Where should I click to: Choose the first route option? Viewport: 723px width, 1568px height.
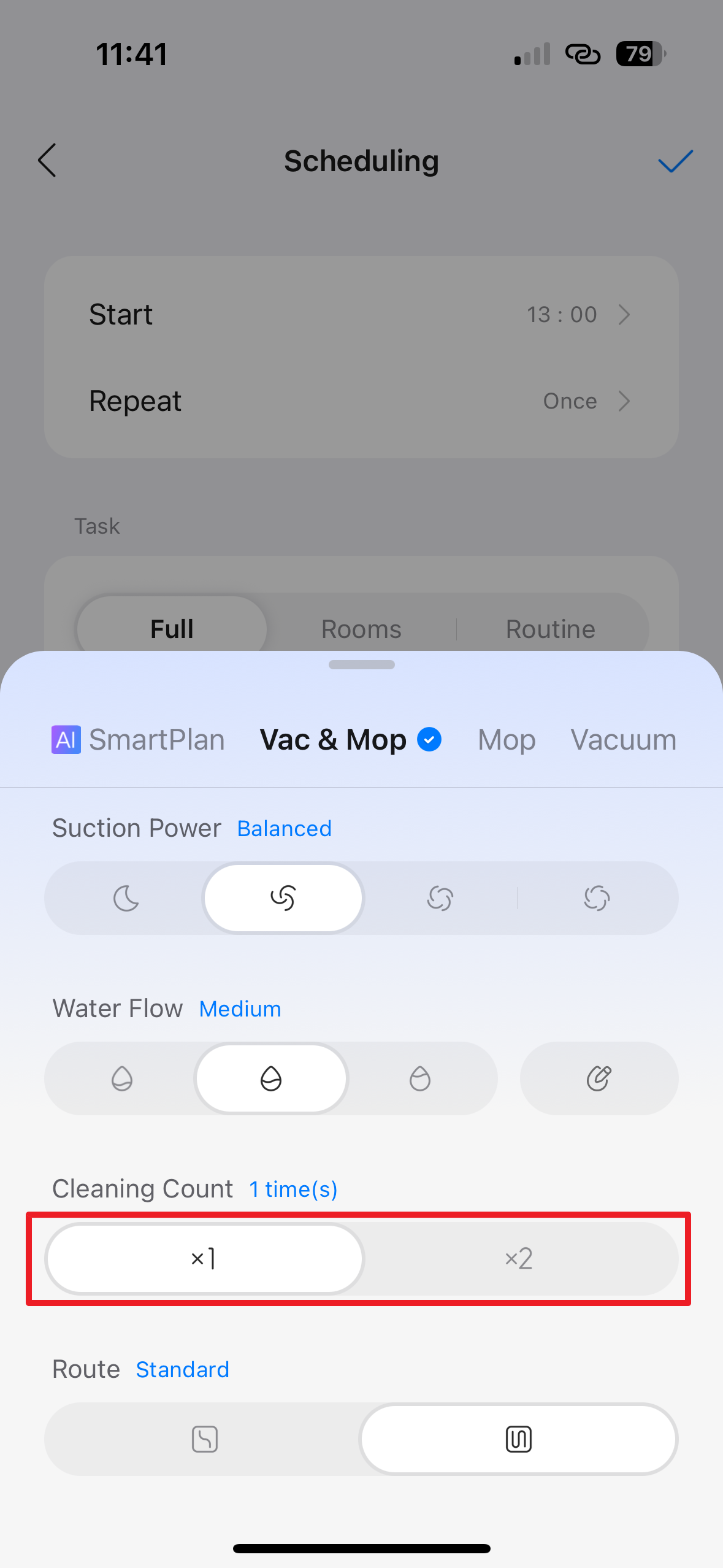click(204, 1439)
